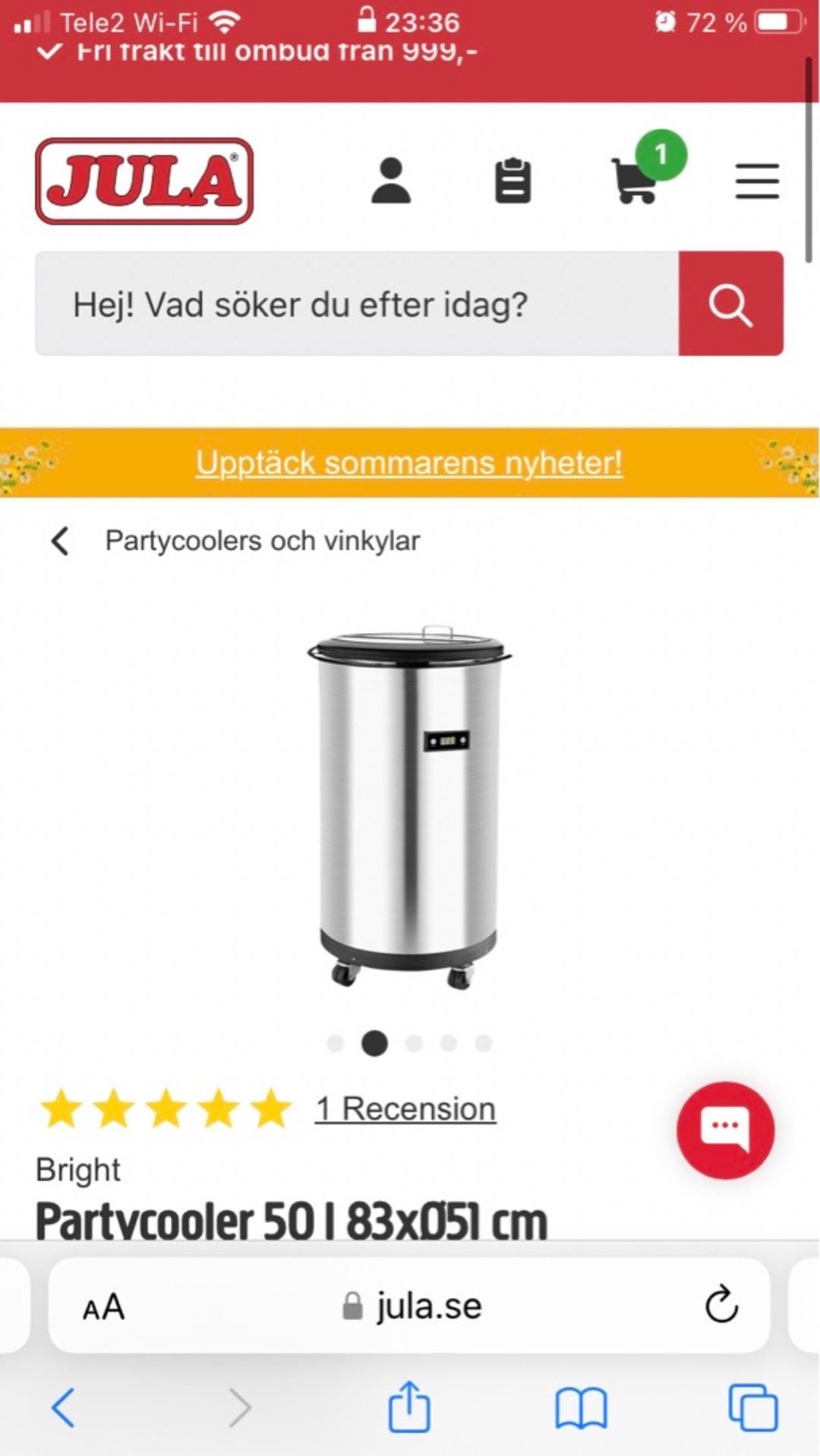Share this page via Safari share icon
This screenshot has height=1456, width=820.
pos(409,1407)
